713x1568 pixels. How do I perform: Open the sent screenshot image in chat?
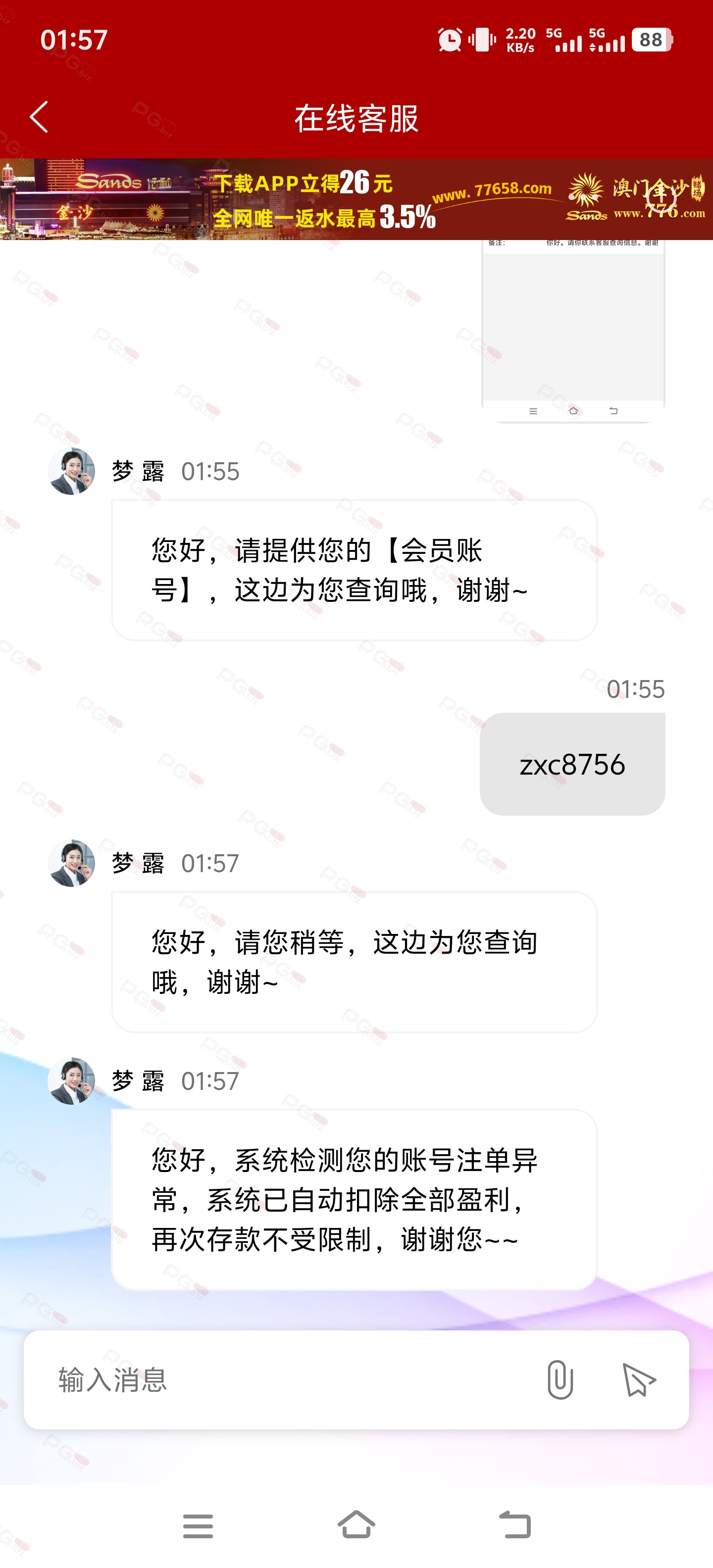pyautogui.click(x=572, y=329)
